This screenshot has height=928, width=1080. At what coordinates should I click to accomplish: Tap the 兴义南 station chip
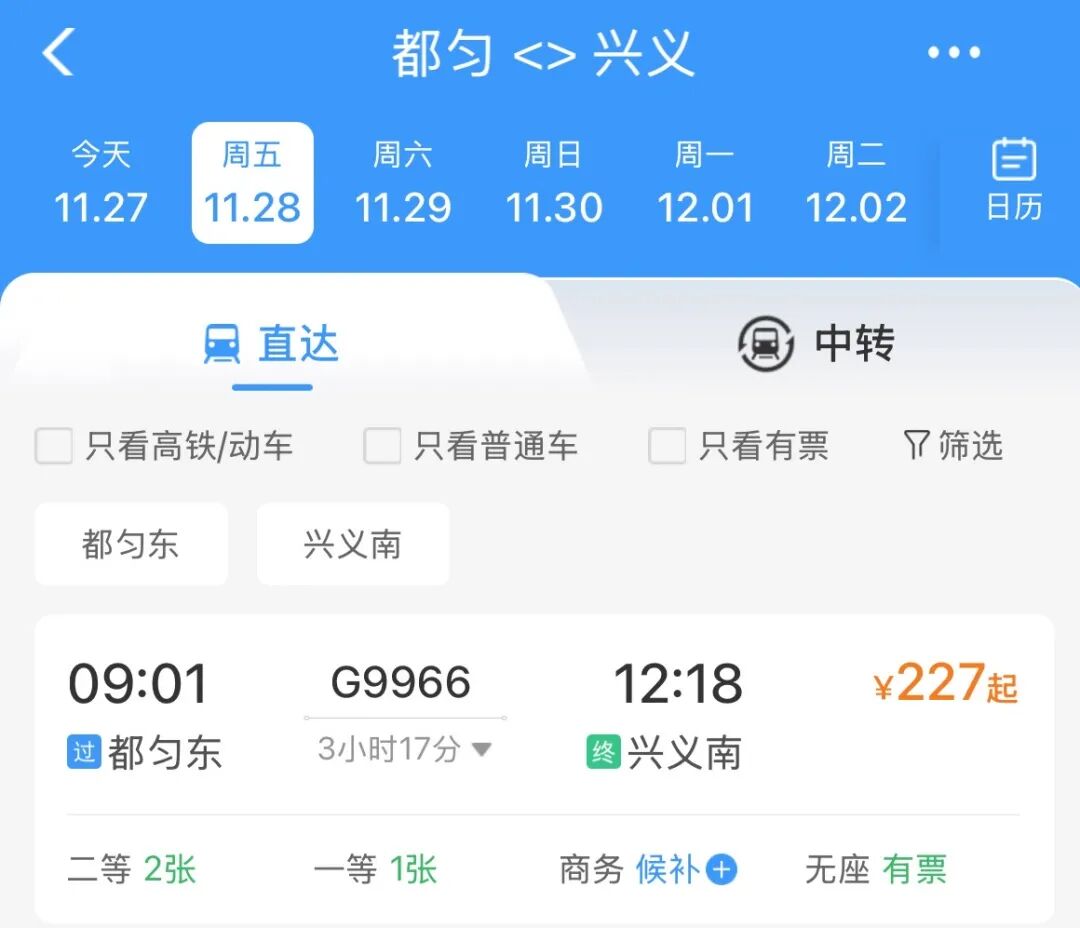pyautogui.click(x=352, y=544)
